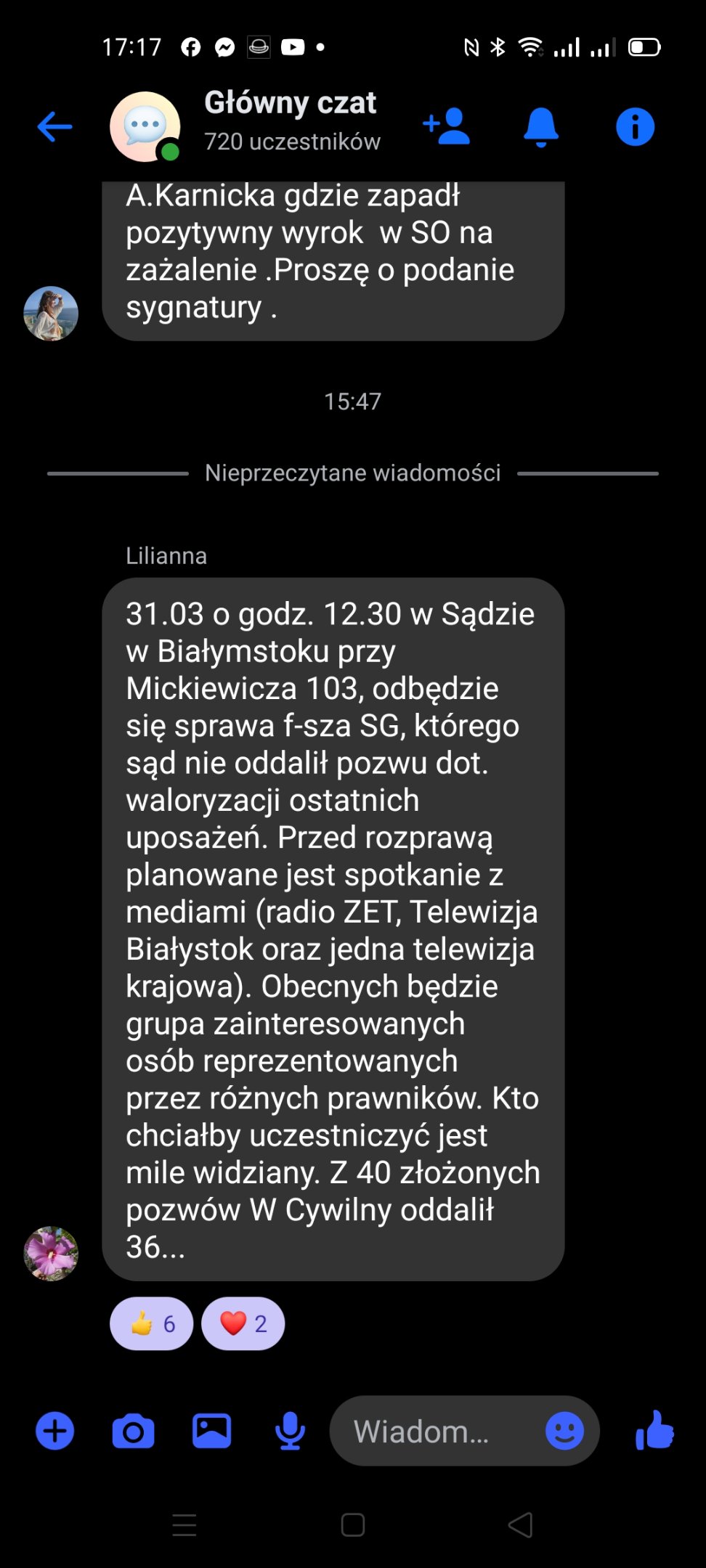This screenshot has height=1568, width=706.
Task: Open the chat info details
Action: pyautogui.click(x=635, y=127)
